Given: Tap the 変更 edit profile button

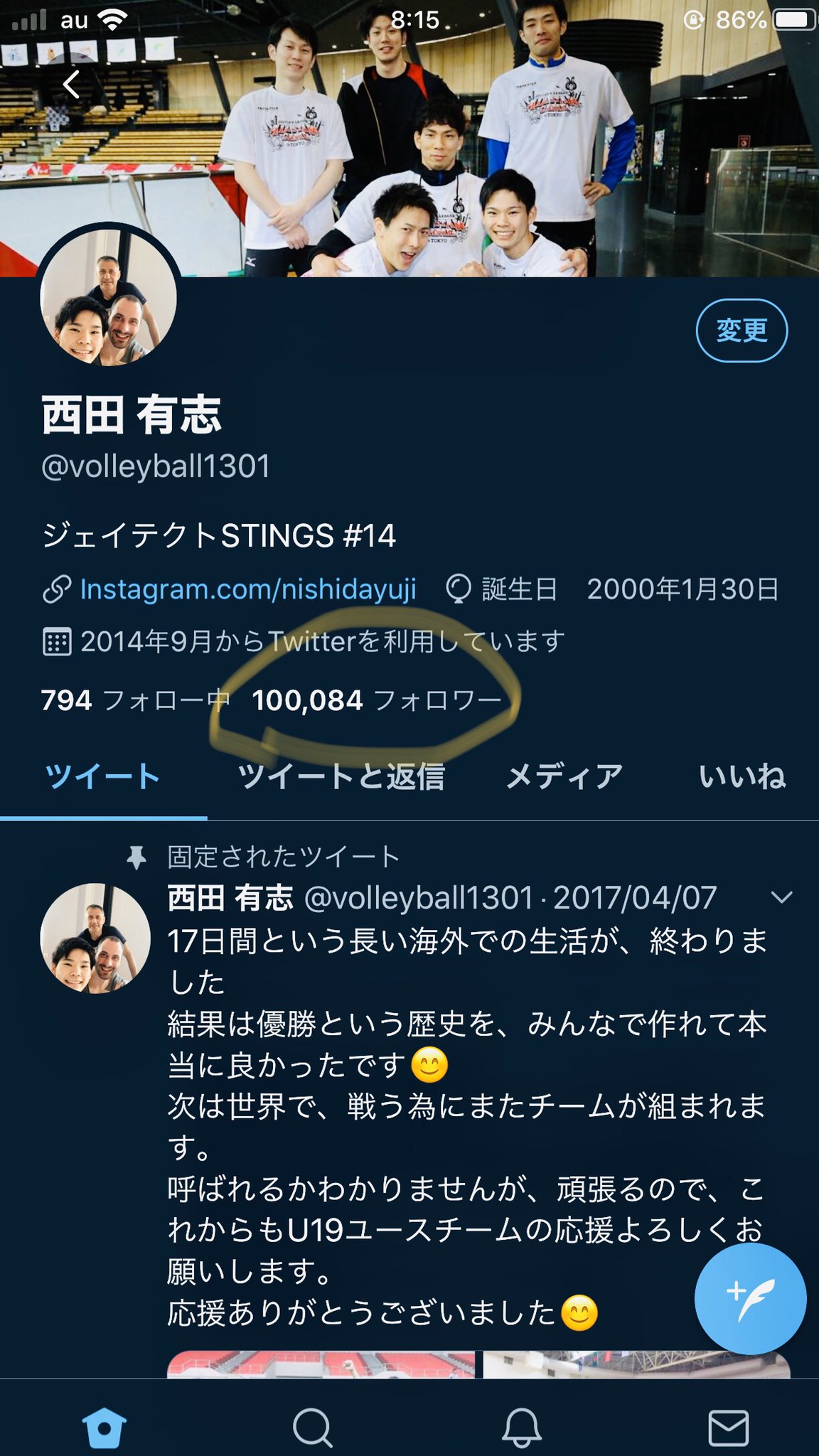Looking at the screenshot, I should click(x=742, y=331).
